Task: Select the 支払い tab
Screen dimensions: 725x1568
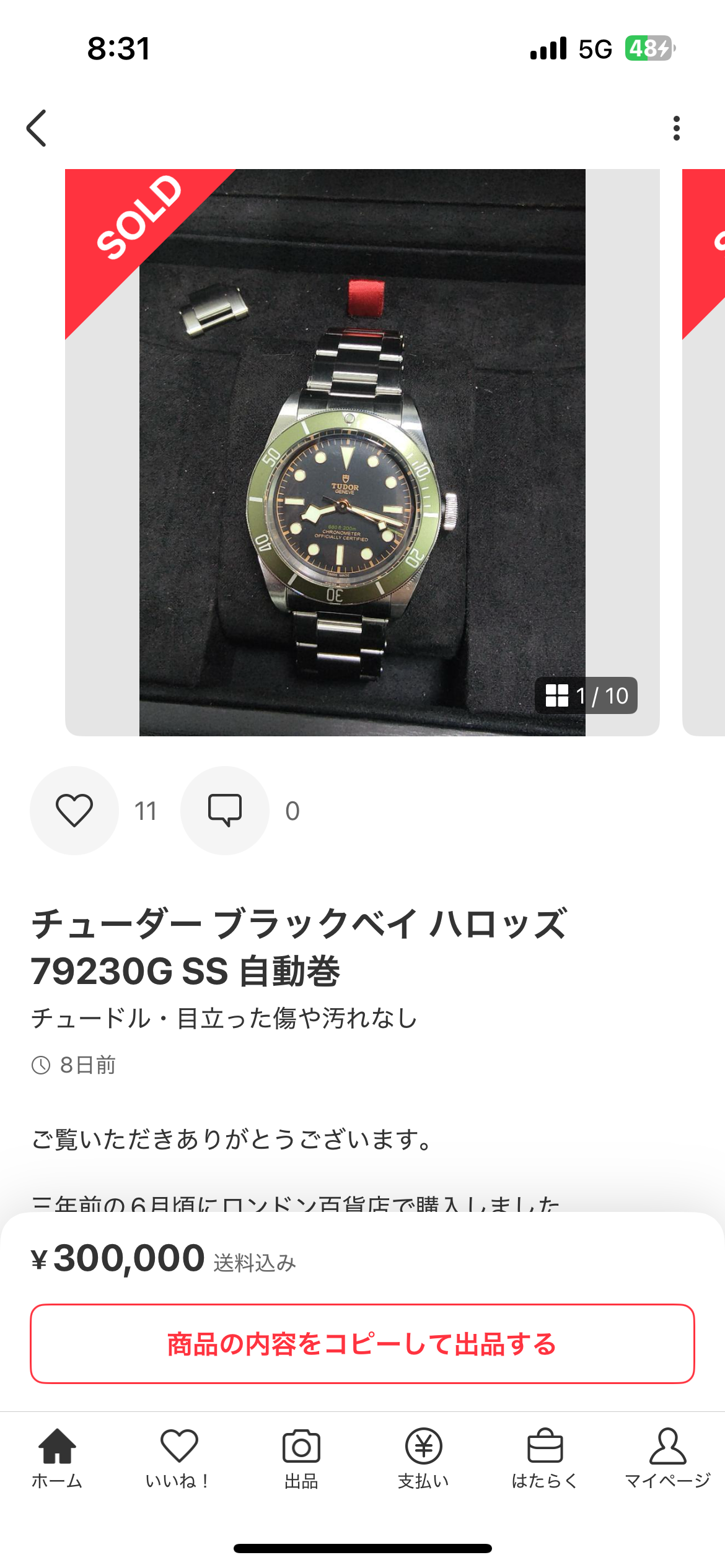Action: (423, 1458)
